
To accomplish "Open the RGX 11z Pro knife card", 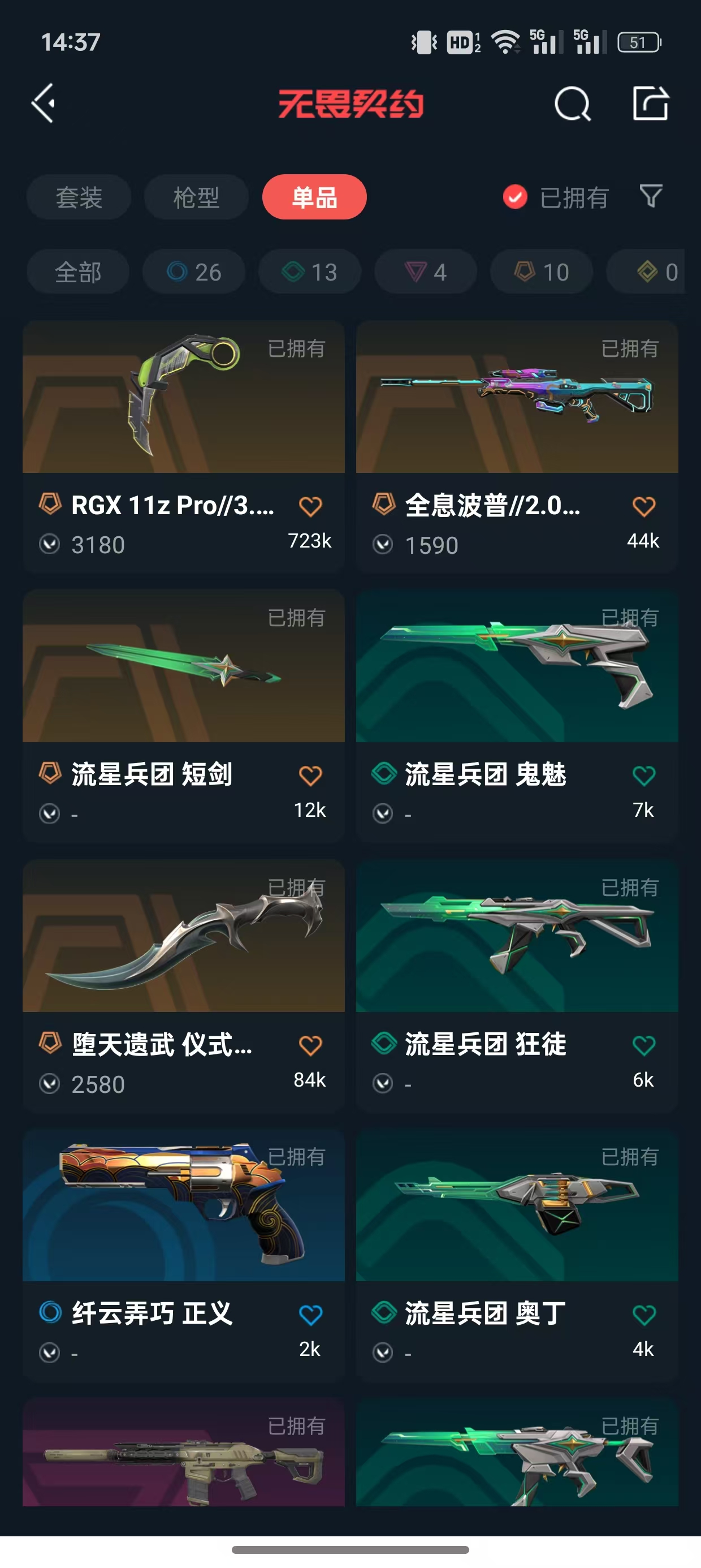I will [x=183, y=446].
